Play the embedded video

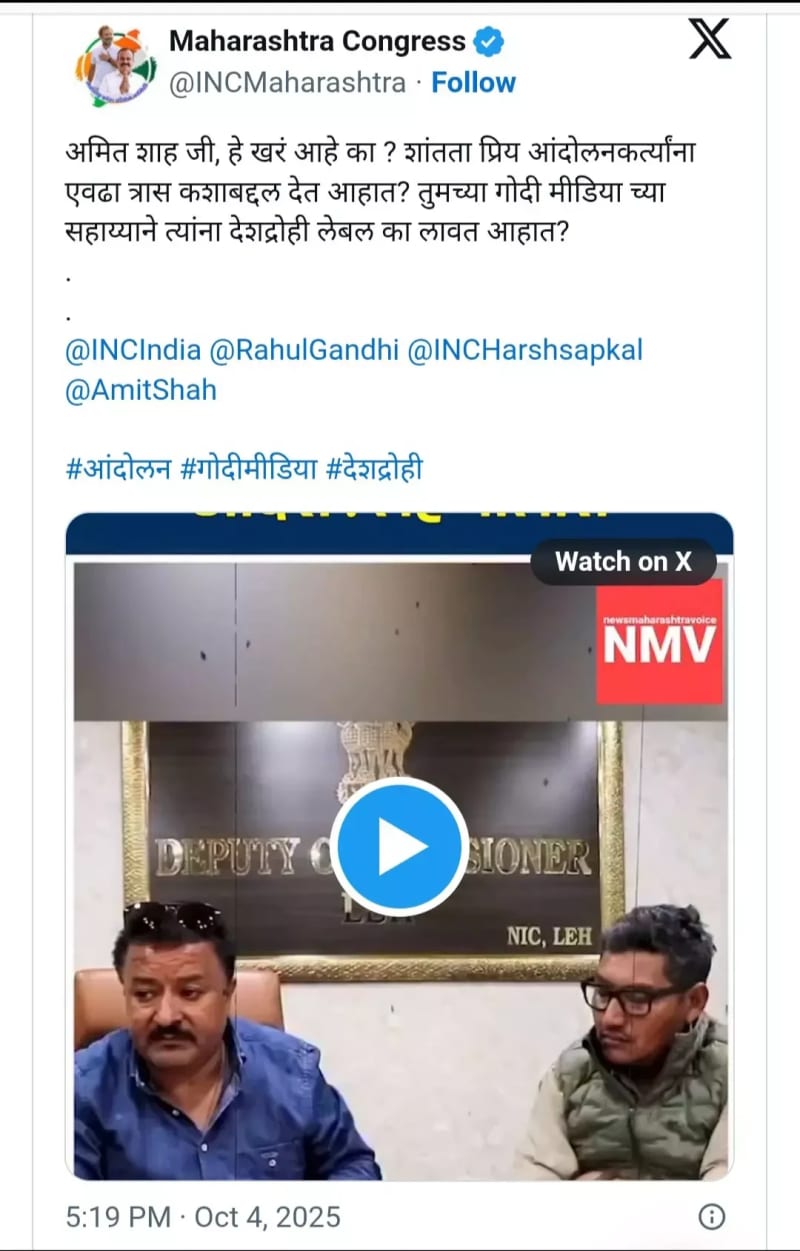[399, 846]
